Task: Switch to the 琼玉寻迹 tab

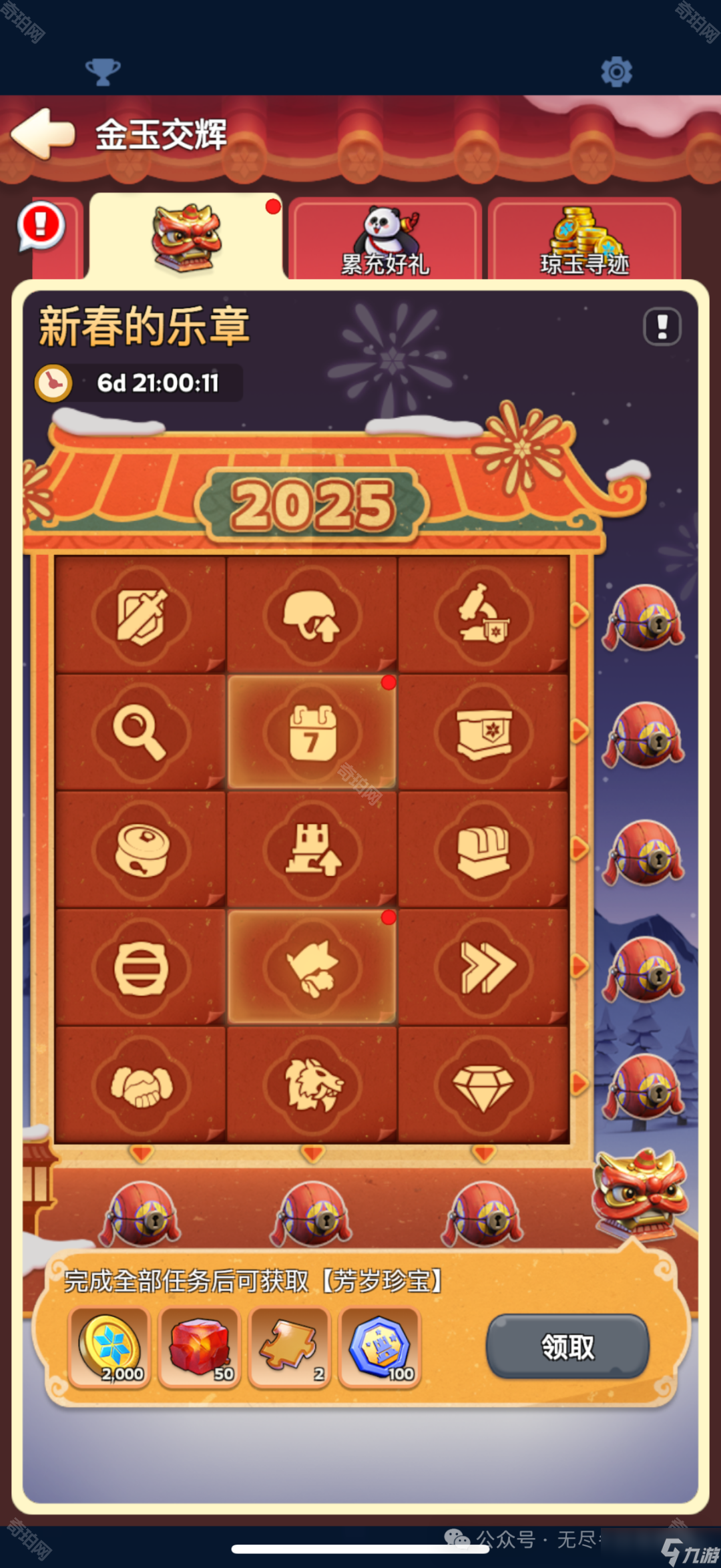Action: click(584, 240)
